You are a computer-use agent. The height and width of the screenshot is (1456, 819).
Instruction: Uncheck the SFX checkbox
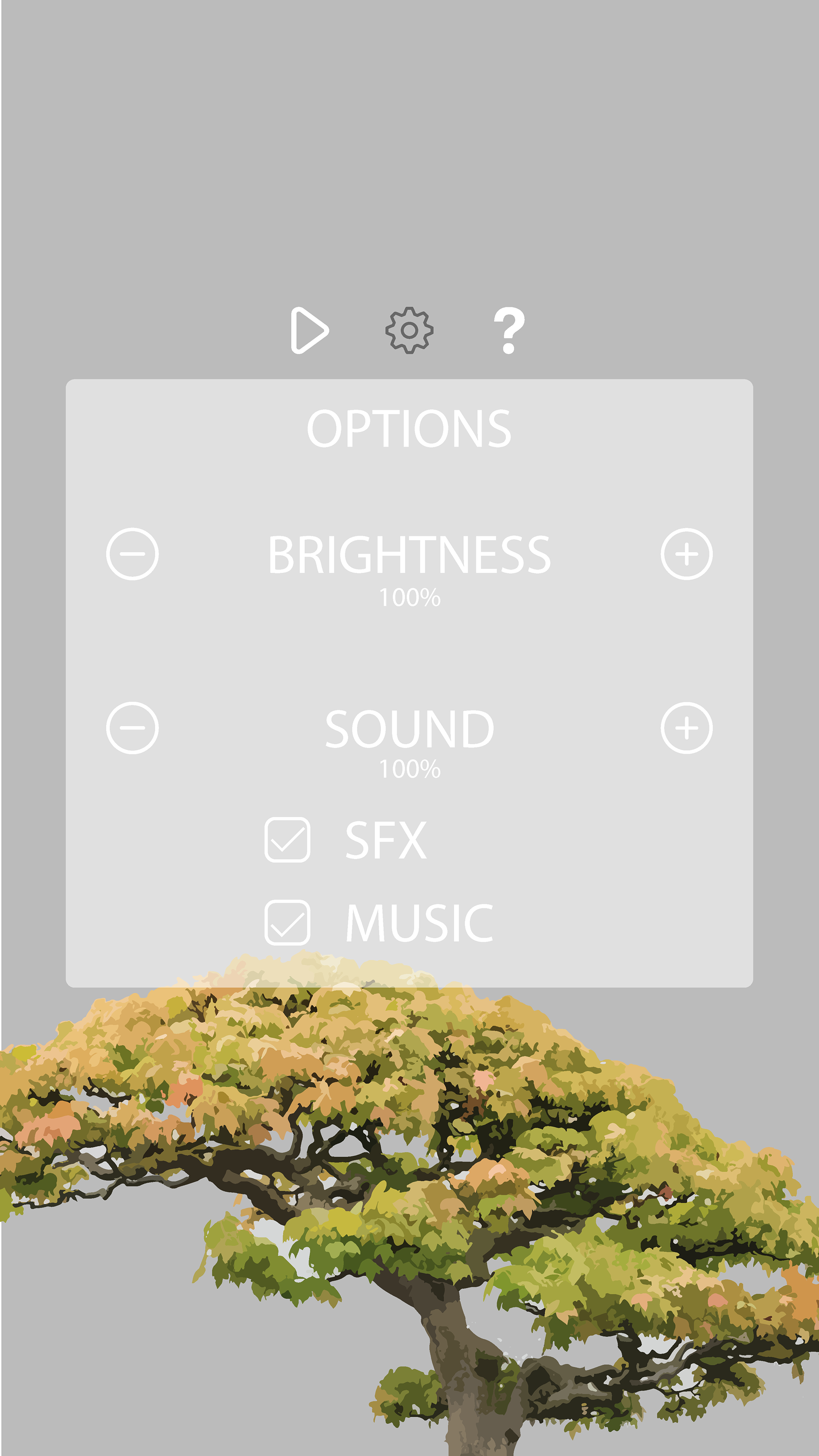pyautogui.click(x=287, y=839)
